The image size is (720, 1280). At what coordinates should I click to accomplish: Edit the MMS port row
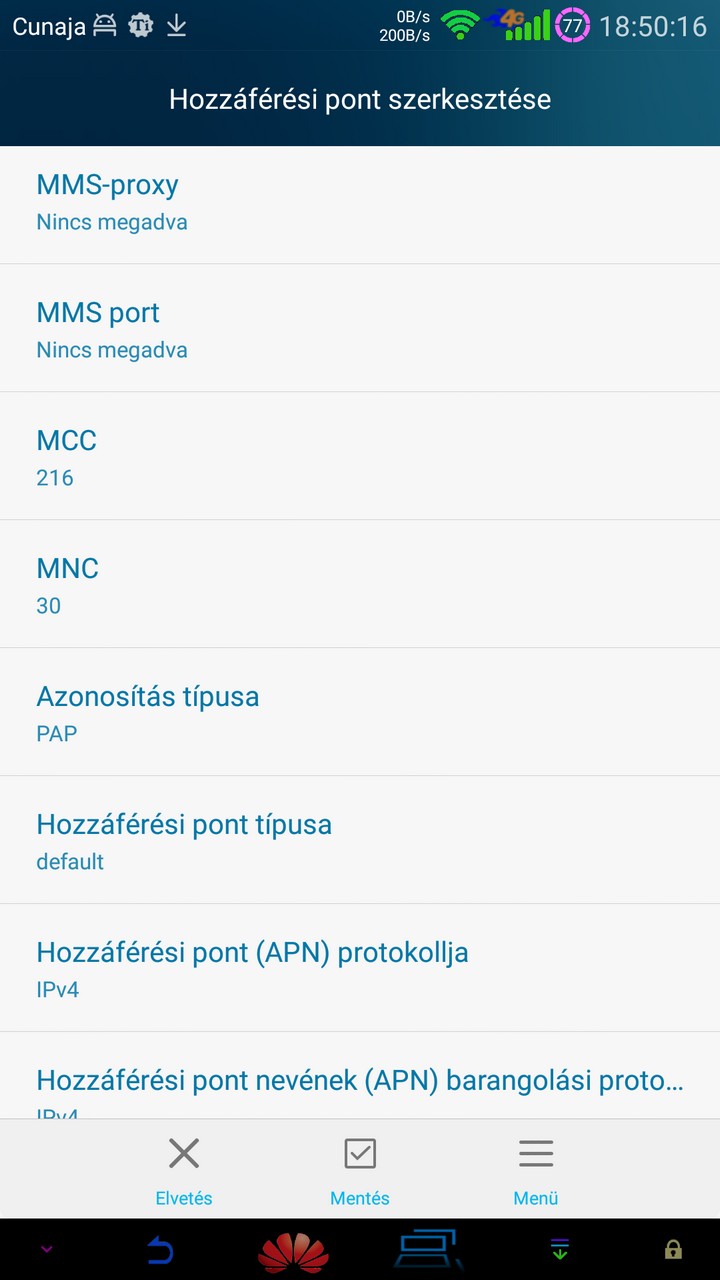[x=360, y=328]
